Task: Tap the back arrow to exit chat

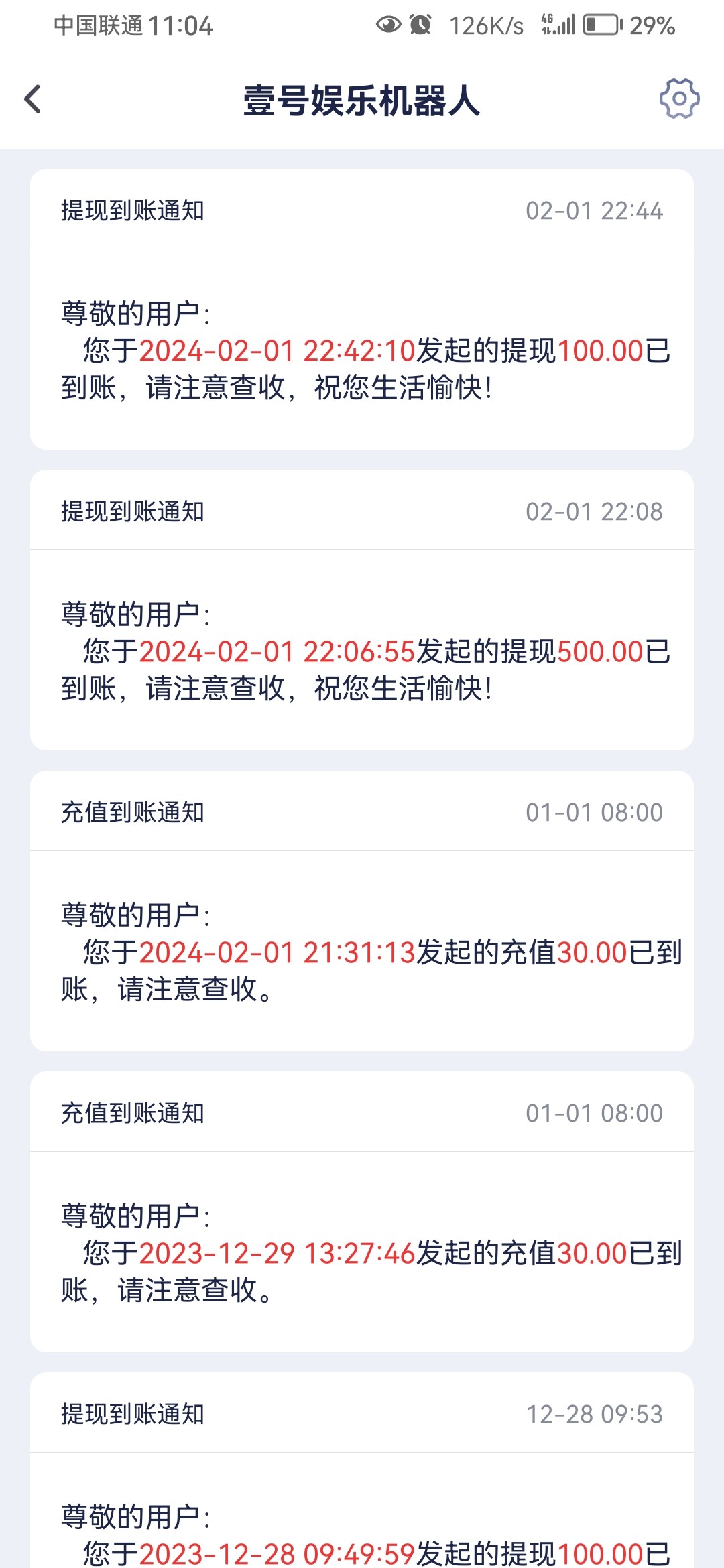Action: click(32, 99)
